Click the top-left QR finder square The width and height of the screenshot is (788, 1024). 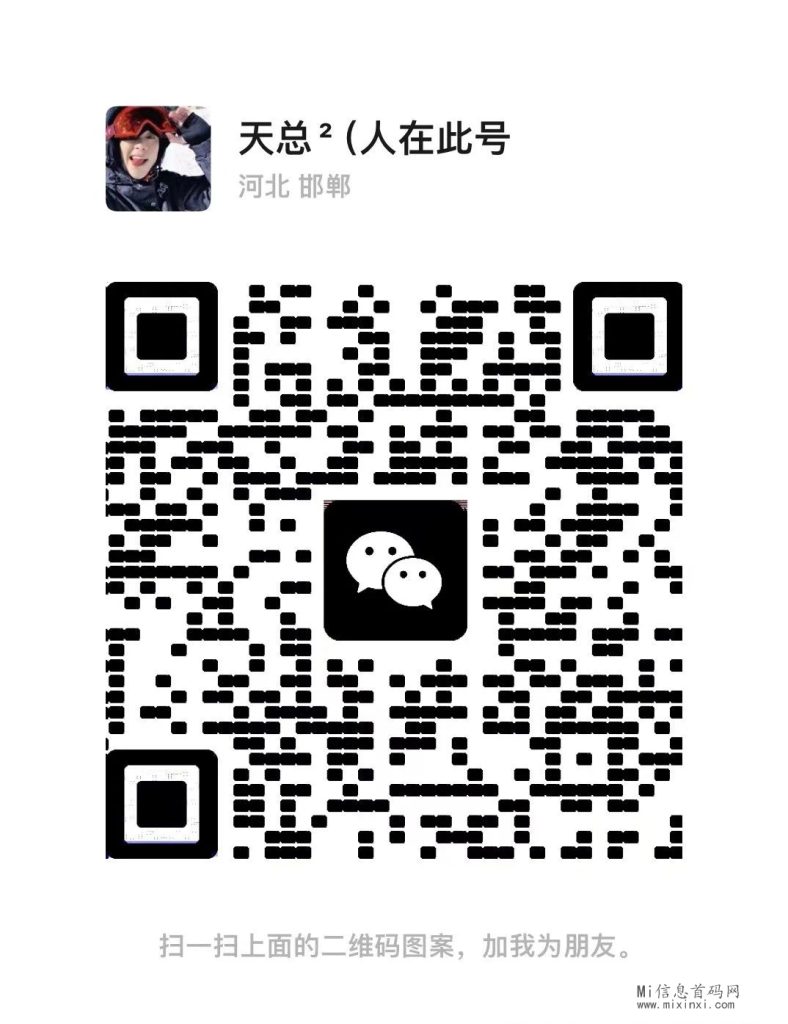tap(160, 337)
